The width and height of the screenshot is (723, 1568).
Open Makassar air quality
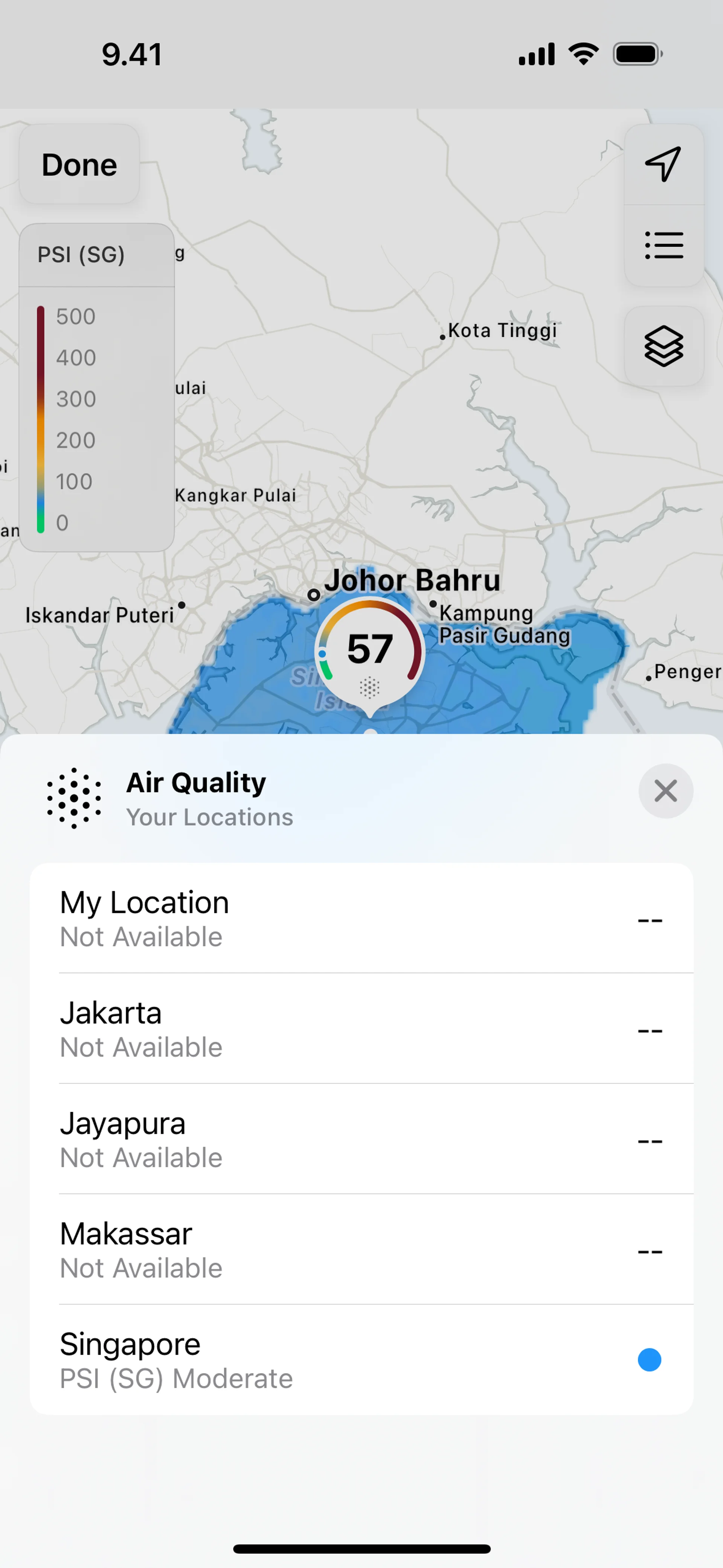361,1250
